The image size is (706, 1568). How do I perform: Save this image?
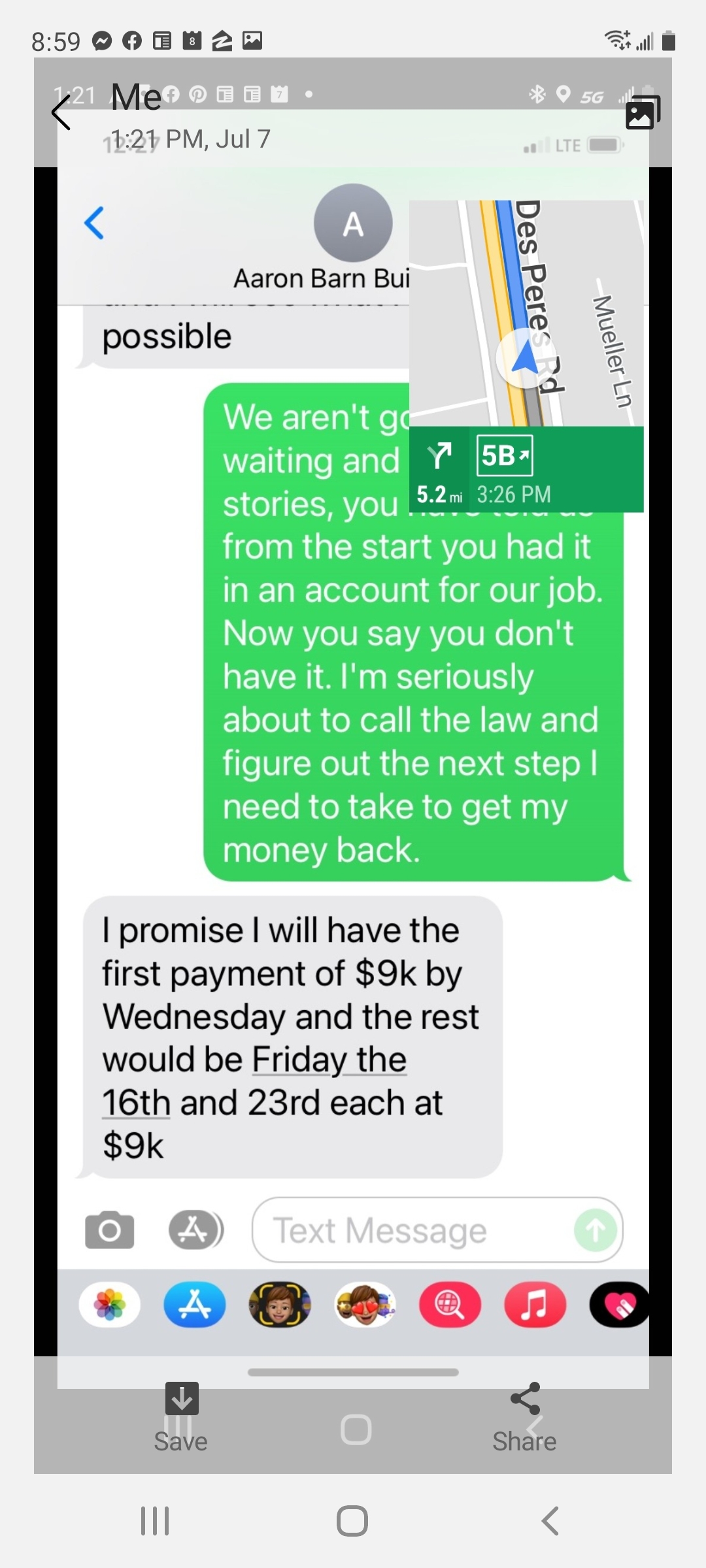point(181,1416)
